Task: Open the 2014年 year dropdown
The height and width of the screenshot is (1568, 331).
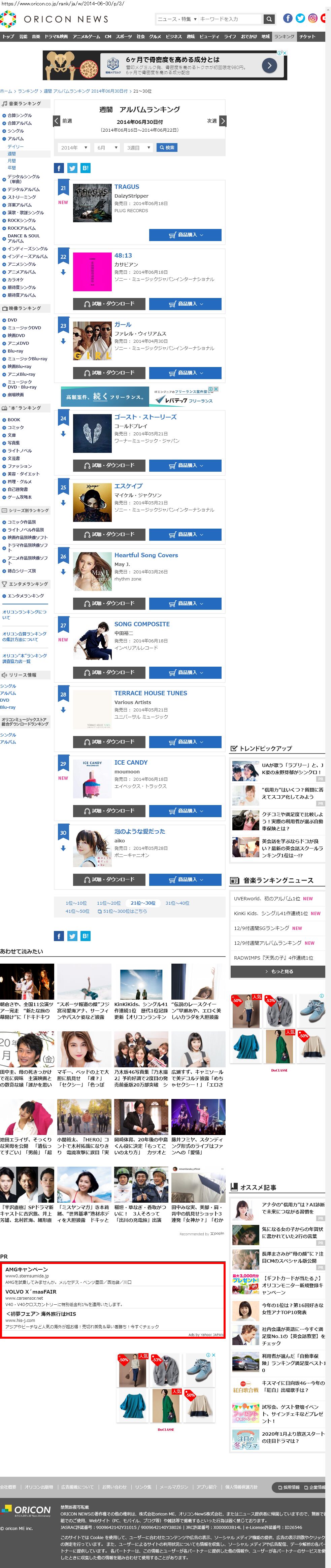Action: pyautogui.click(x=74, y=147)
